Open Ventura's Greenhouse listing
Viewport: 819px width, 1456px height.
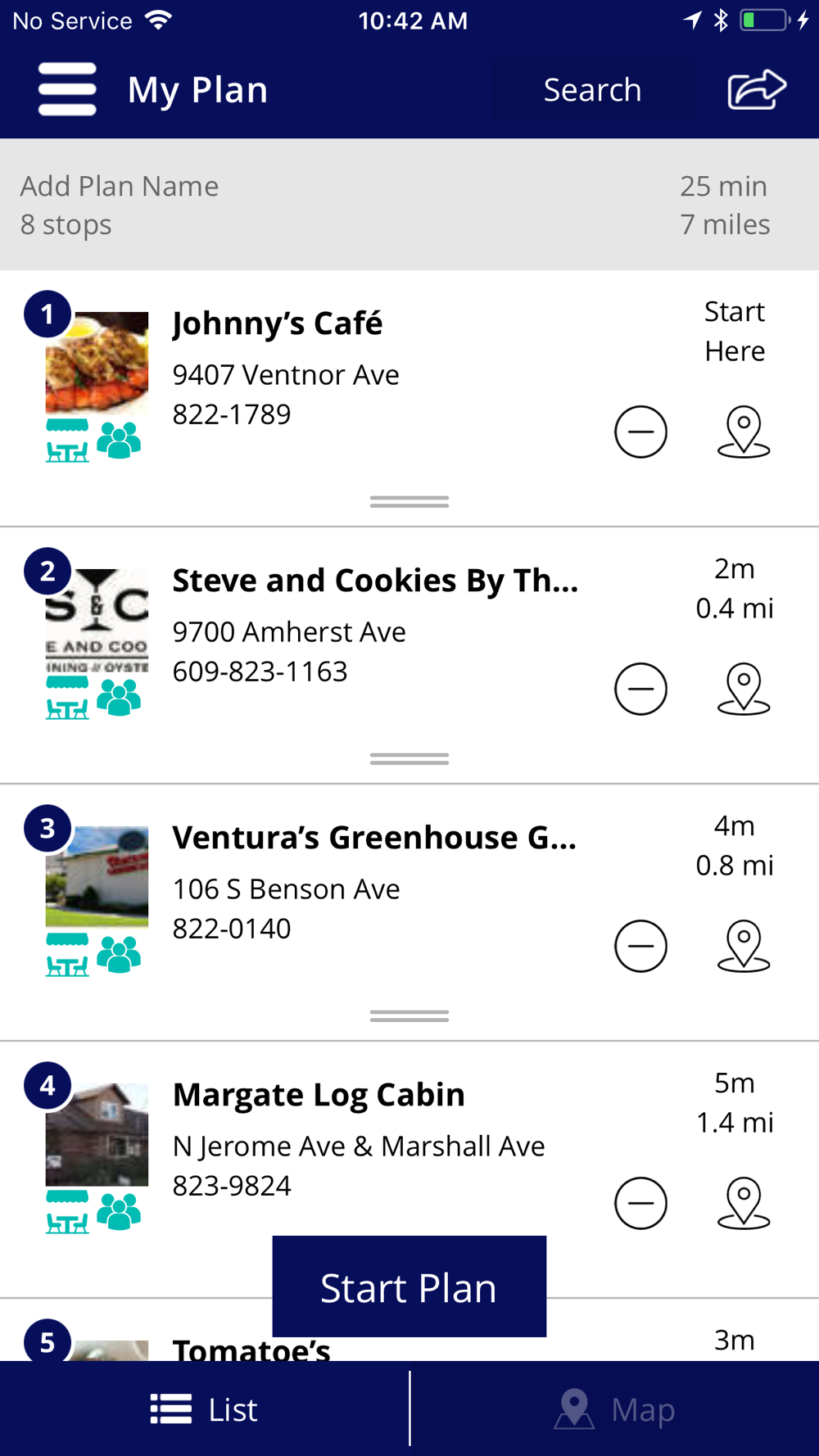[x=374, y=838]
